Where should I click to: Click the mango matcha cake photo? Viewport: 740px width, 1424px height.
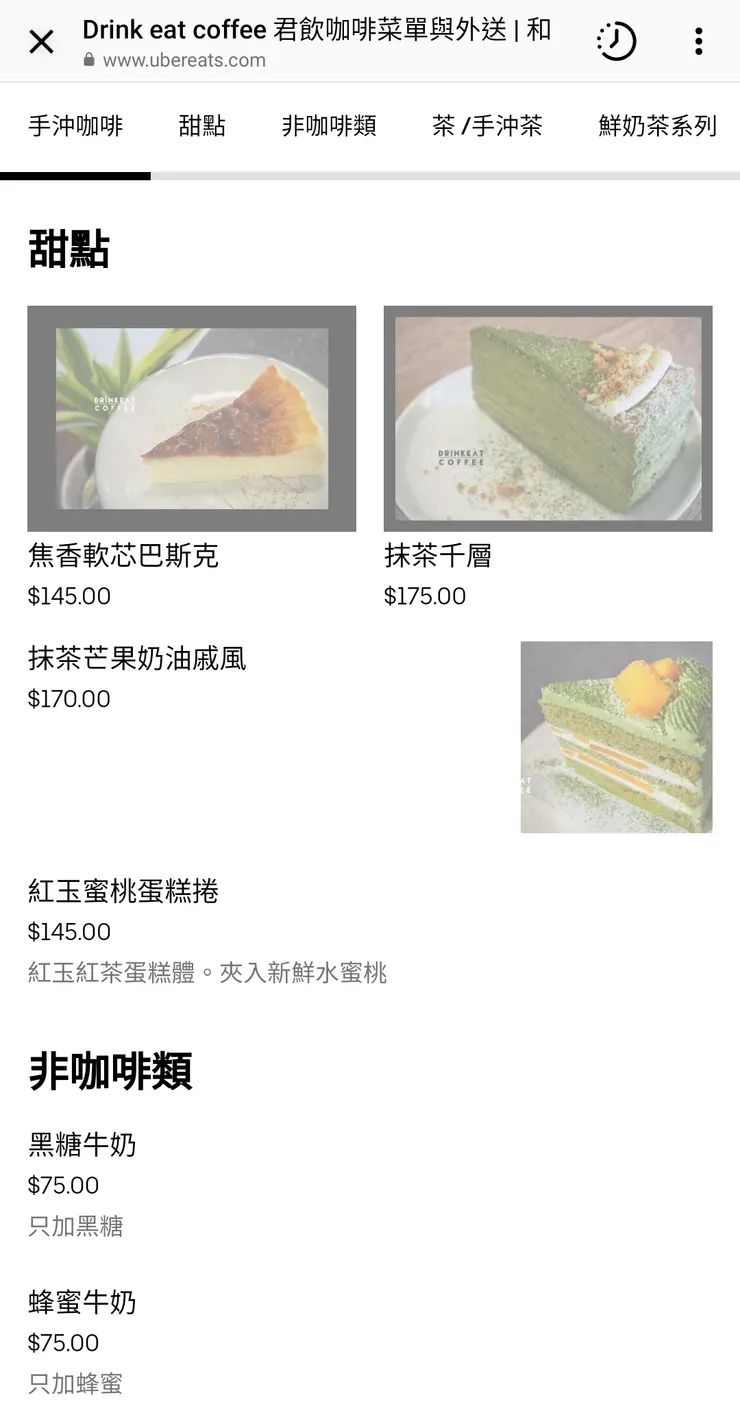click(x=616, y=737)
